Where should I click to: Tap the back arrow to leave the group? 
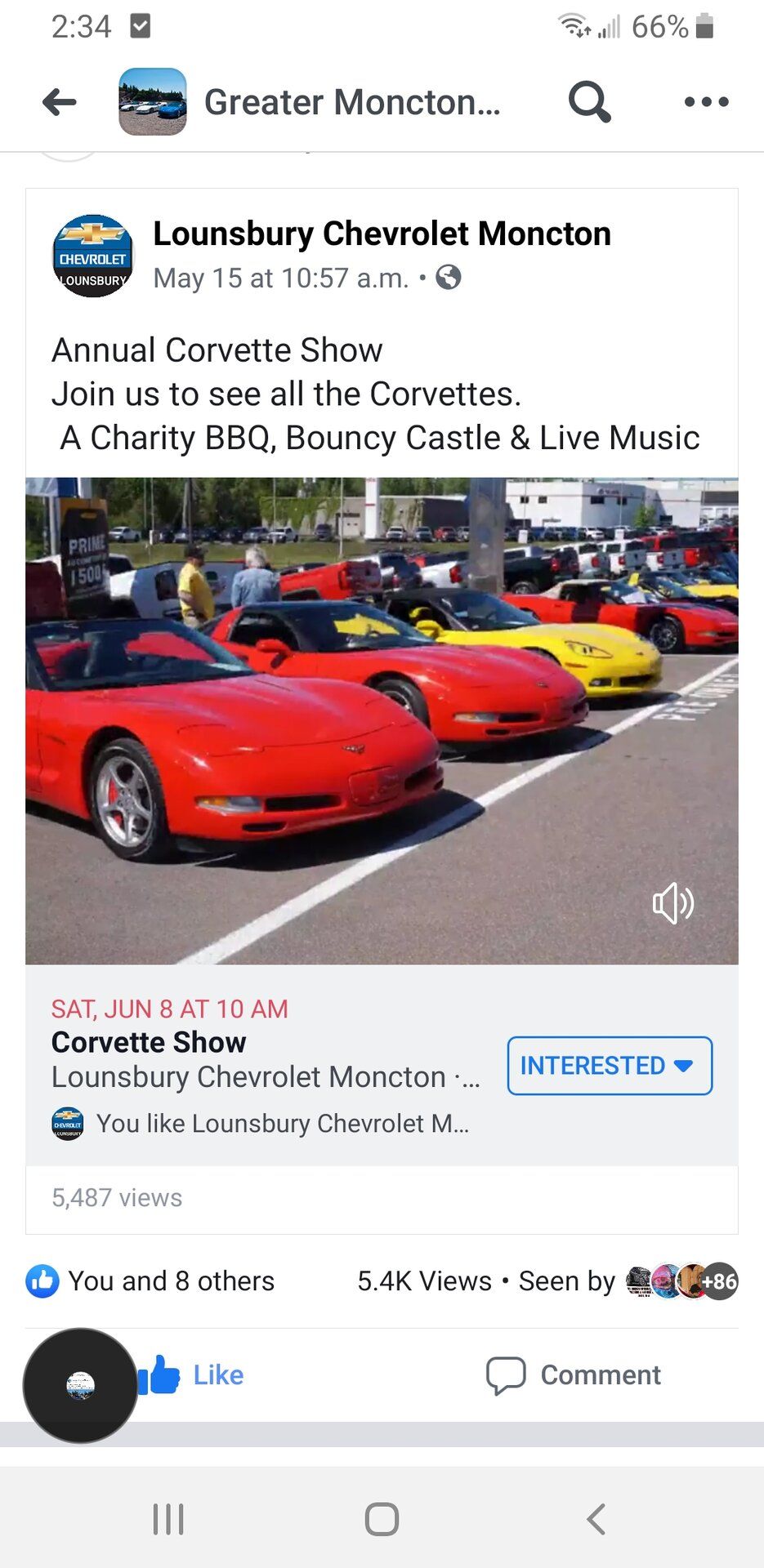click(x=58, y=101)
